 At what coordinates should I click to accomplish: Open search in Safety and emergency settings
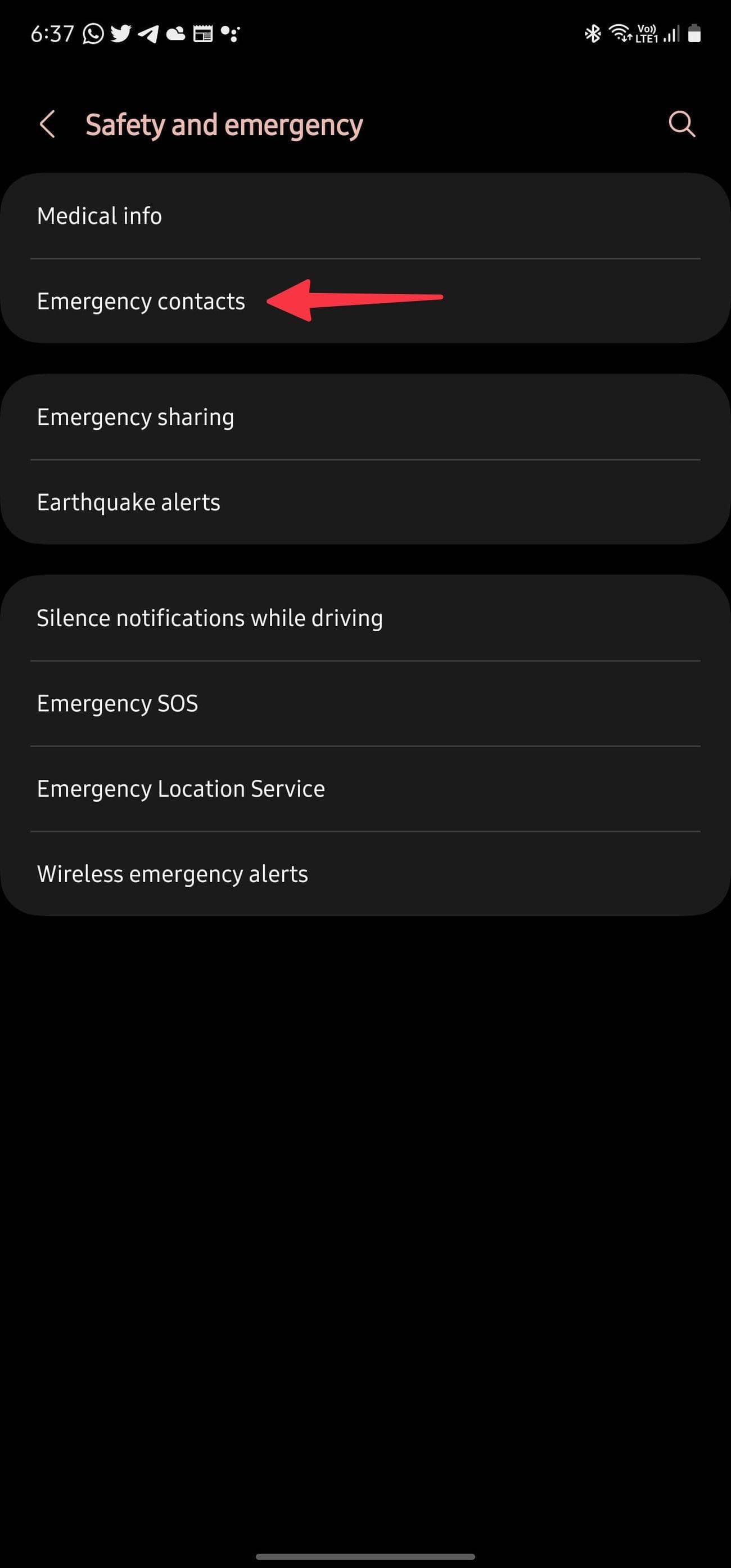681,124
